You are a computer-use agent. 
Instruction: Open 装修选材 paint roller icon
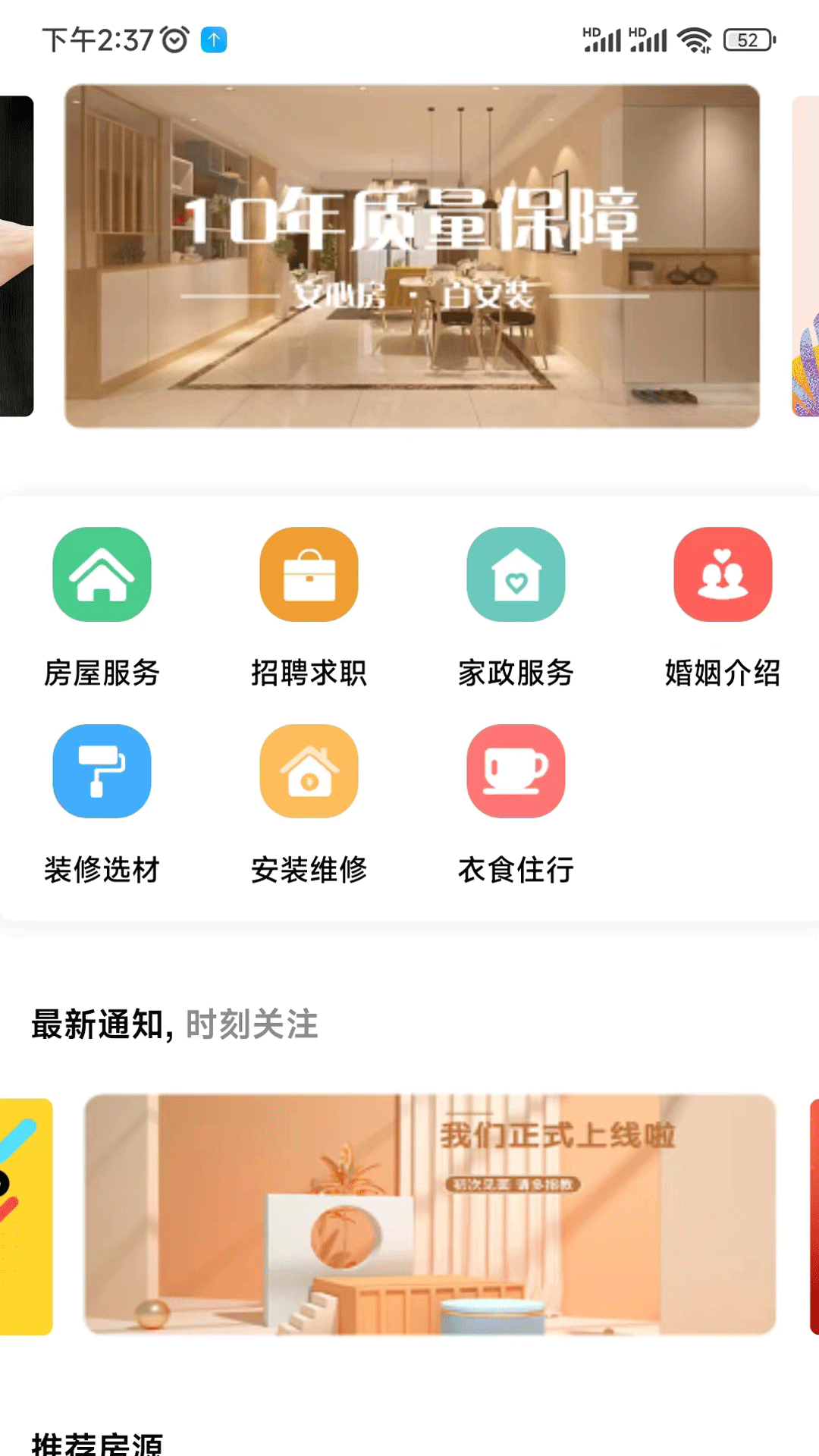(x=102, y=771)
